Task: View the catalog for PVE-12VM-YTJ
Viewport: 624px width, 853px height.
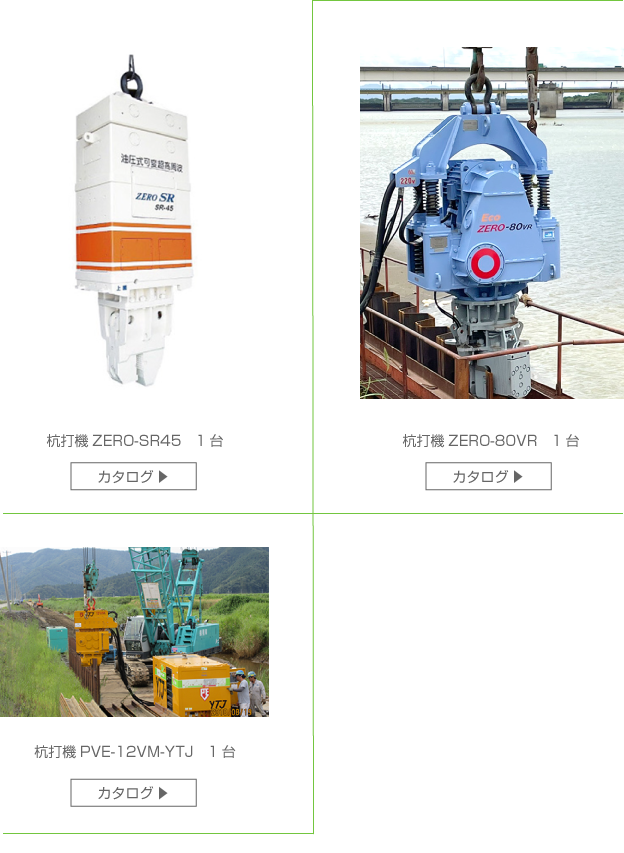Action: [133, 793]
